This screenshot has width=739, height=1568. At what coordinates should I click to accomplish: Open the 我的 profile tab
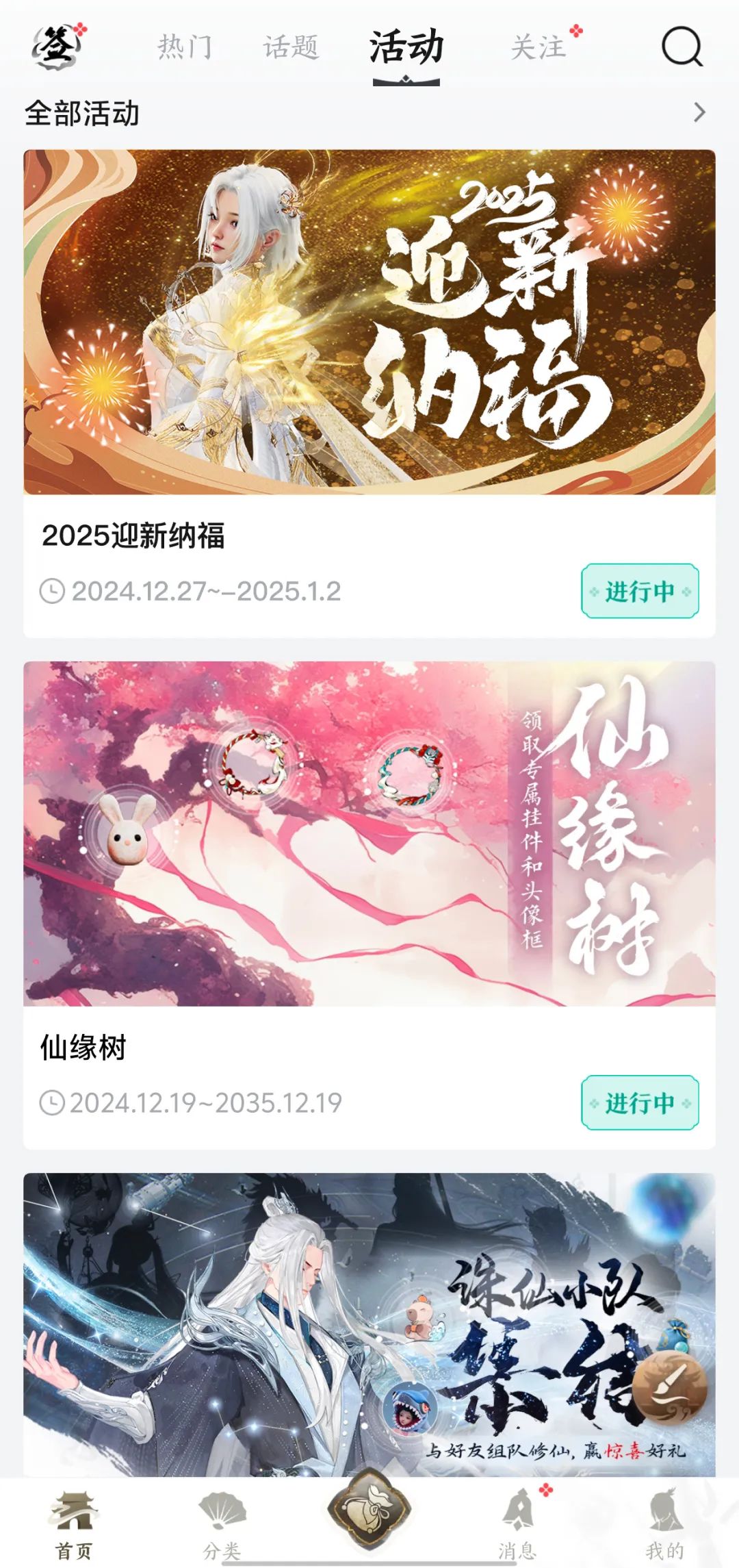(x=664, y=1524)
